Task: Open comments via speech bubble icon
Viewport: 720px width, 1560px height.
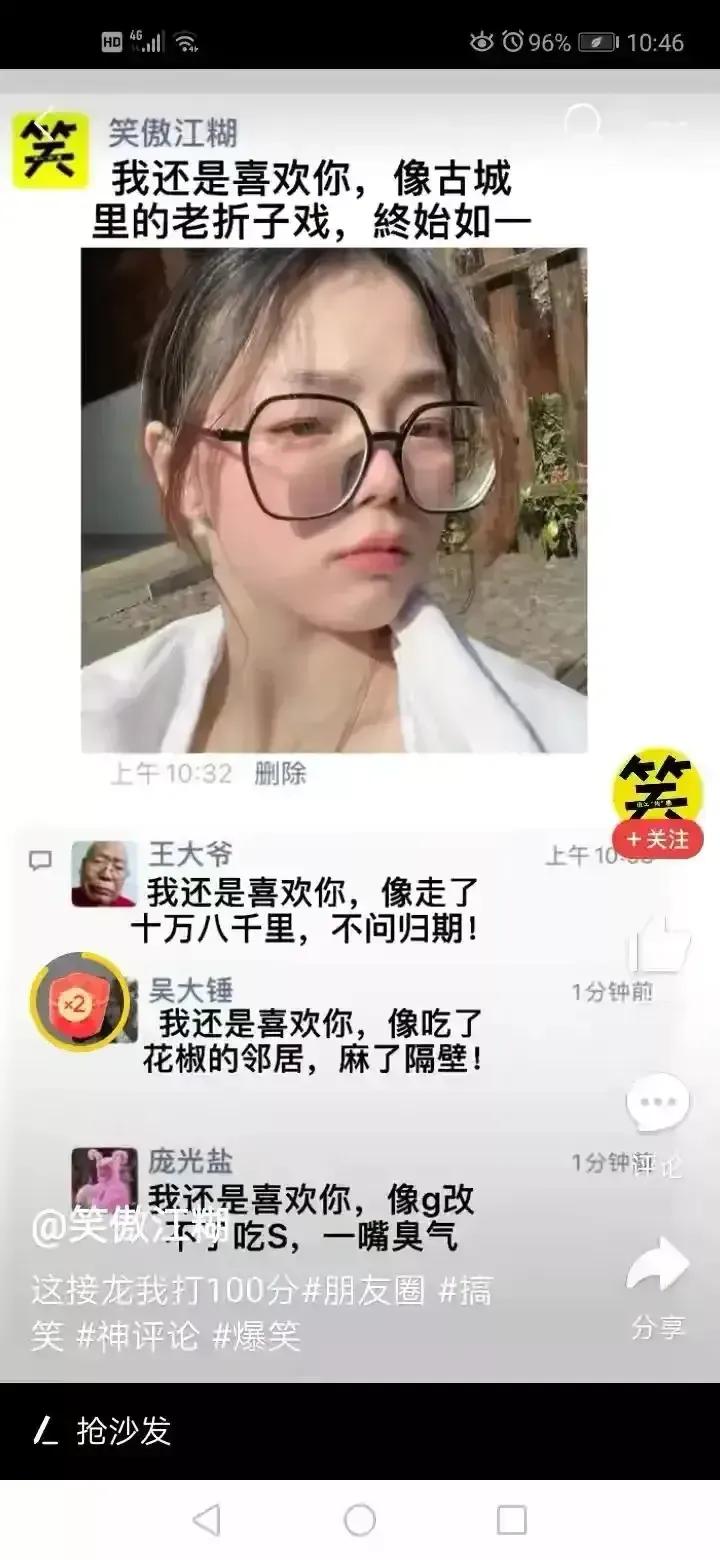Action: [x=657, y=1102]
